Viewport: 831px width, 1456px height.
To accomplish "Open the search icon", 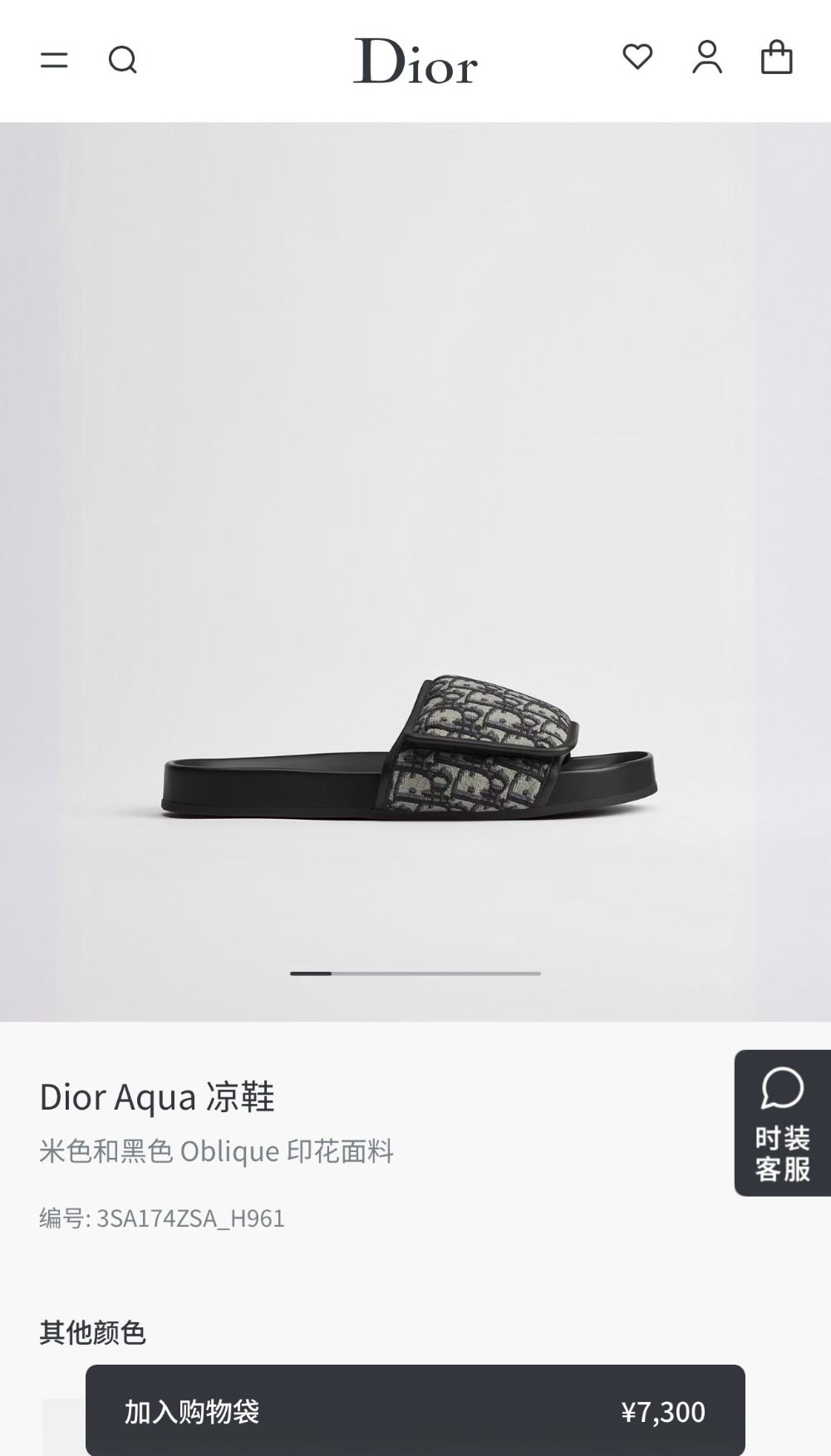I will (123, 60).
